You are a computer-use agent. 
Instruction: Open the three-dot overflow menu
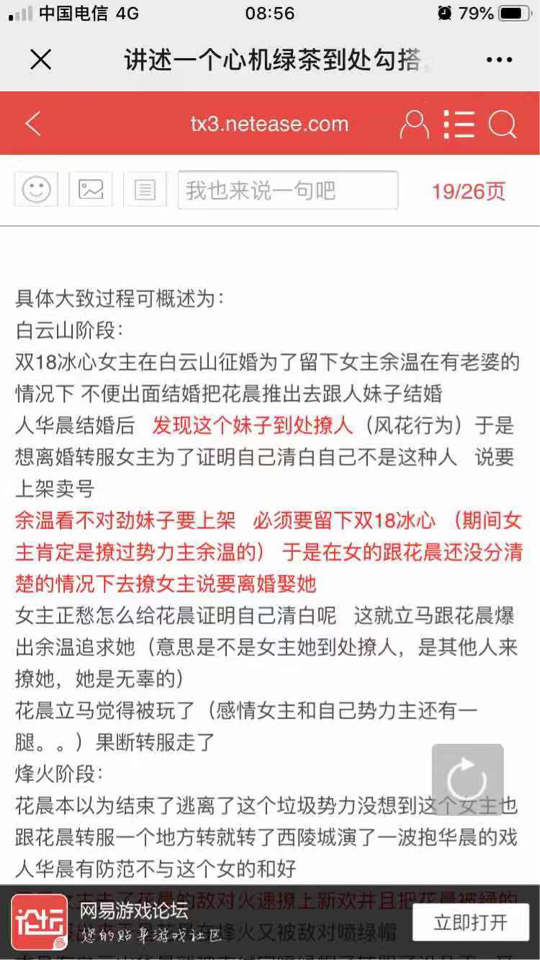tap(499, 60)
